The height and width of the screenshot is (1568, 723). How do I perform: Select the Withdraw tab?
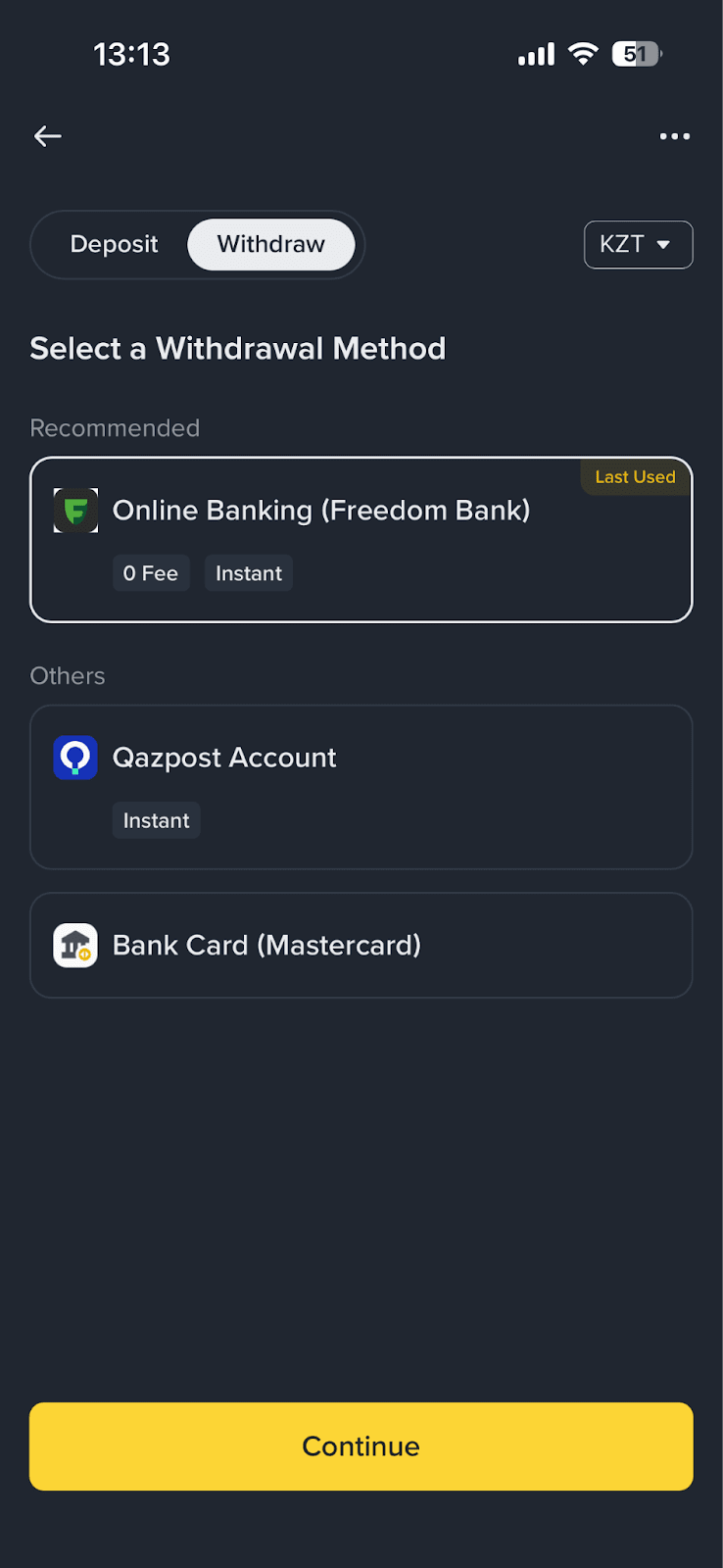point(270,244)
